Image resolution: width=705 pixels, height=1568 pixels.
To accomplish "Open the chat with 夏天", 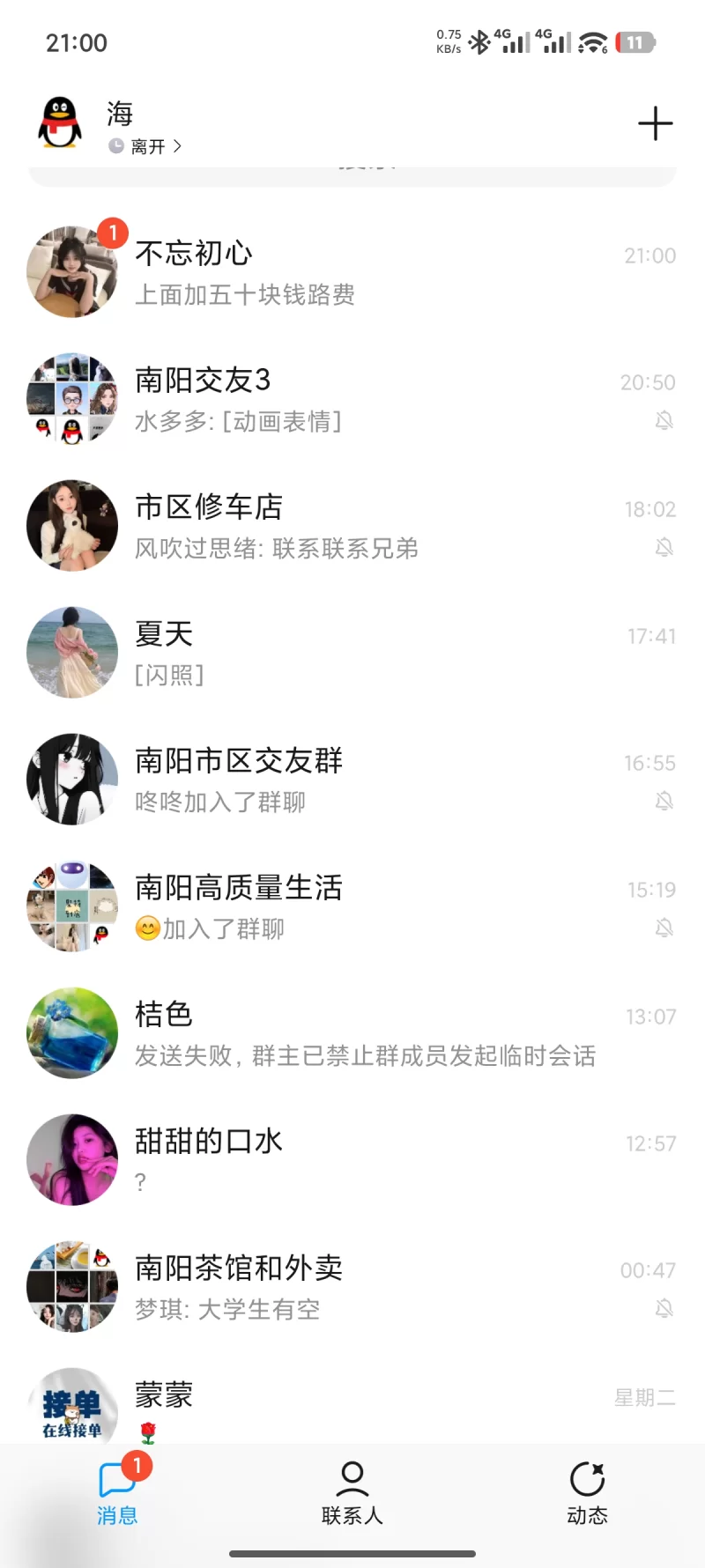I will [352, 653].
